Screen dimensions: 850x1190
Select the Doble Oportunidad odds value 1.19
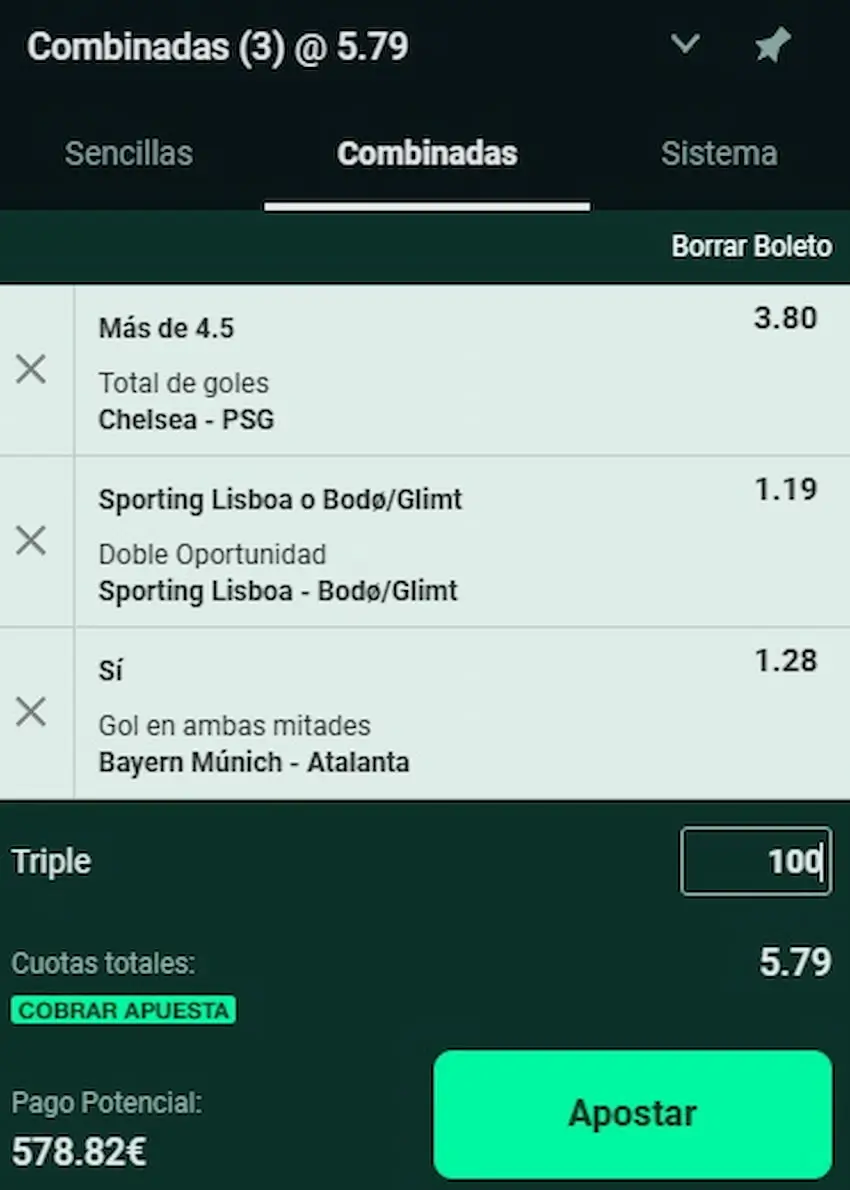[786, 489]
